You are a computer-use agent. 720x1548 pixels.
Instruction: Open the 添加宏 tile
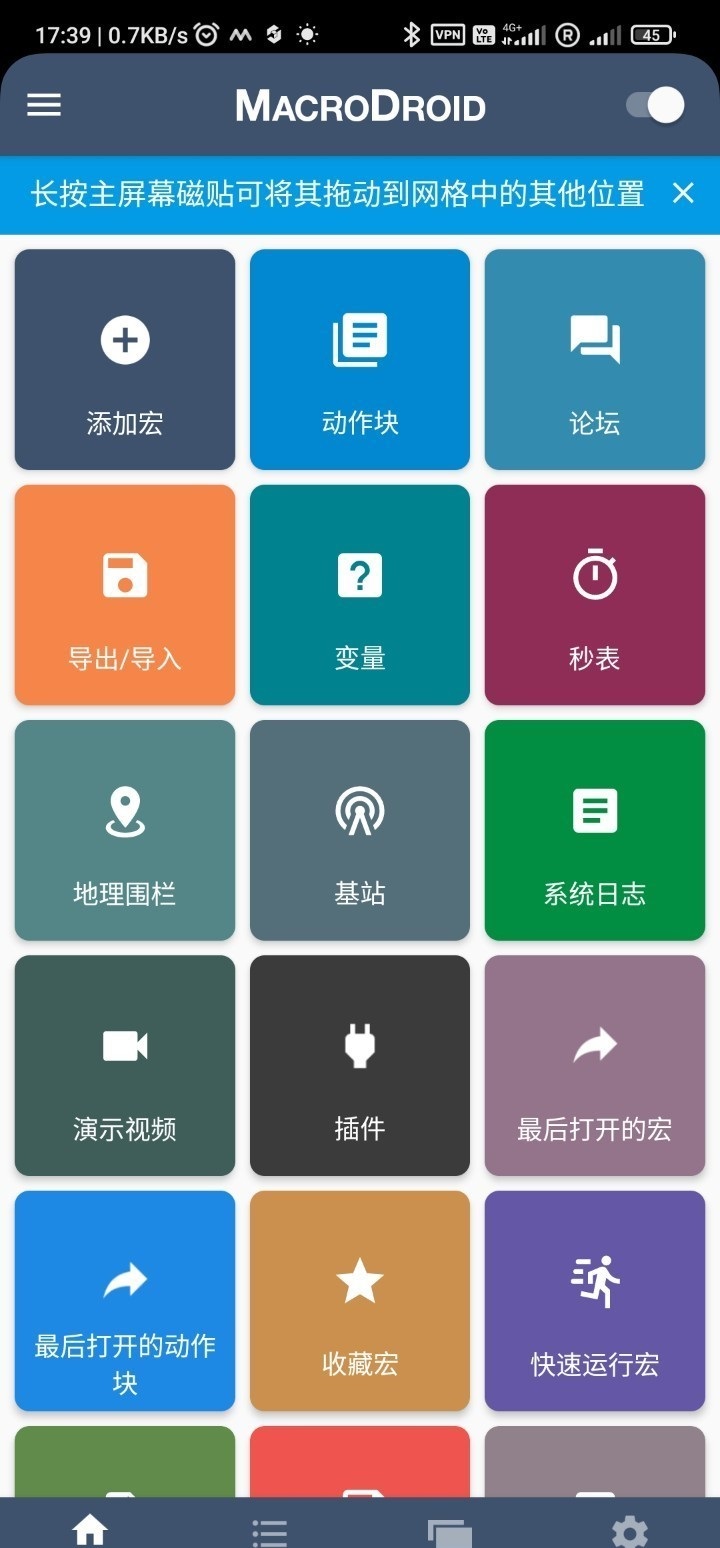pyautogui.click(x=125, y=359)
